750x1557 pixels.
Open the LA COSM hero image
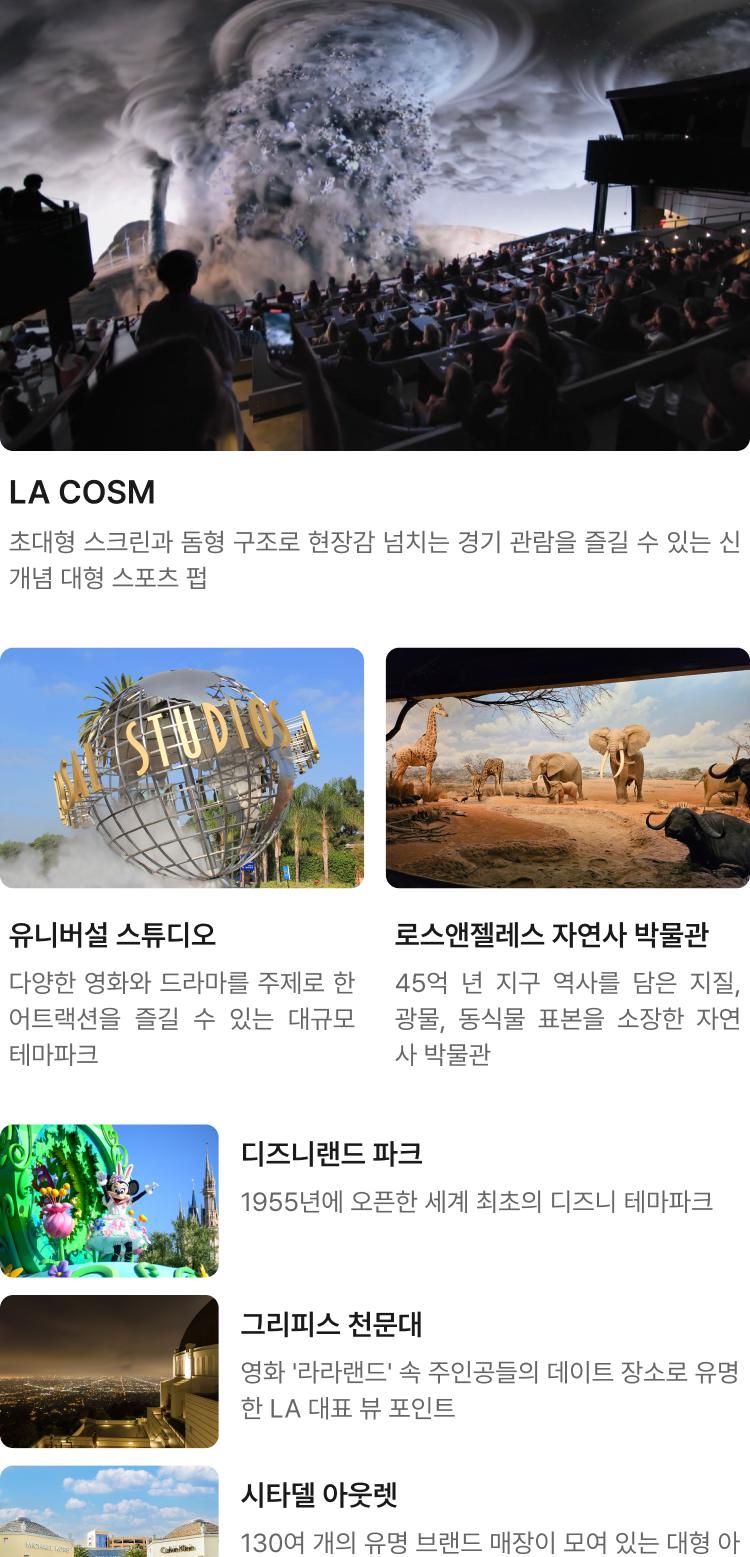(x=375, y=225)
